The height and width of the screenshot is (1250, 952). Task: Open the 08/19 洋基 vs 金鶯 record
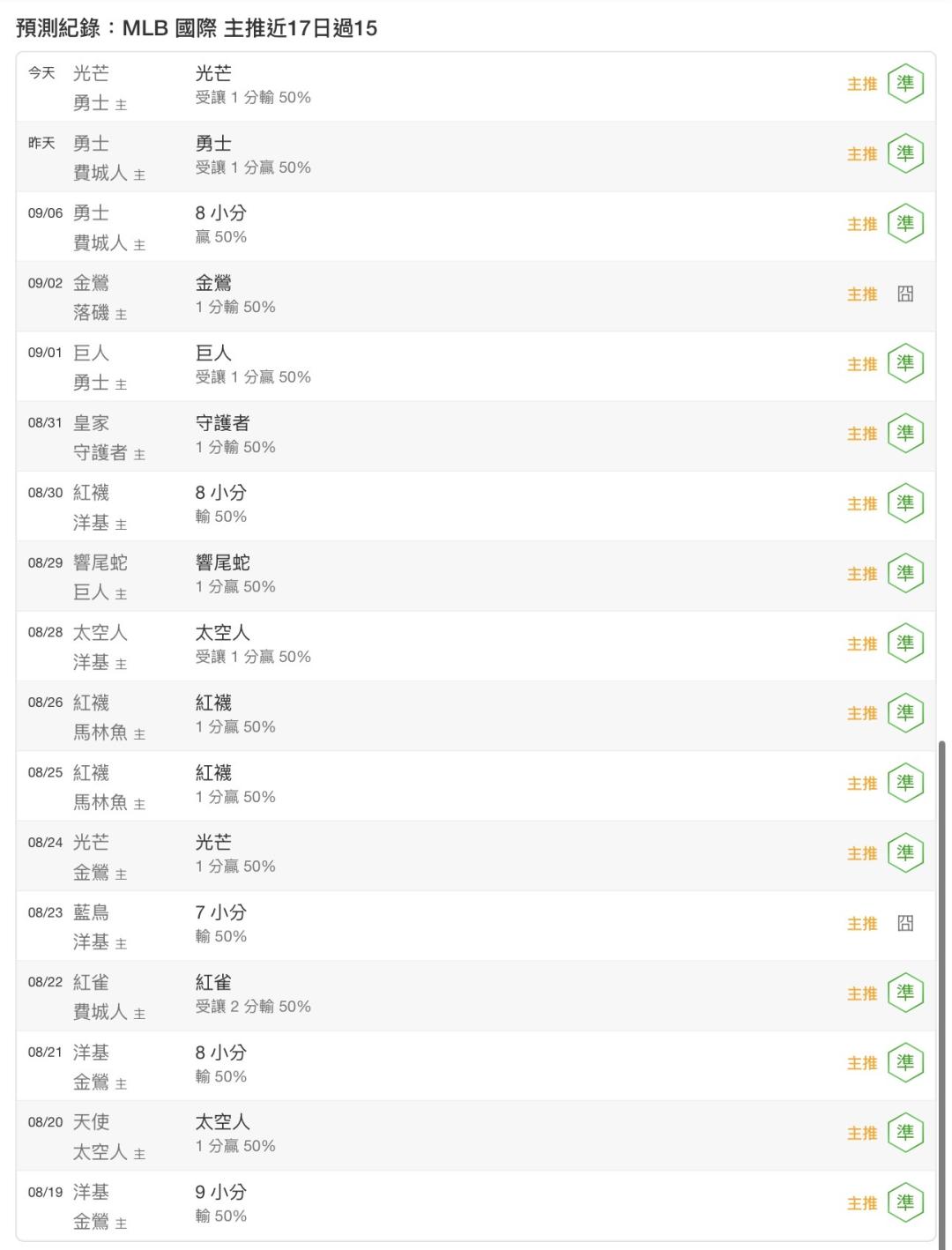(476, 1206)
